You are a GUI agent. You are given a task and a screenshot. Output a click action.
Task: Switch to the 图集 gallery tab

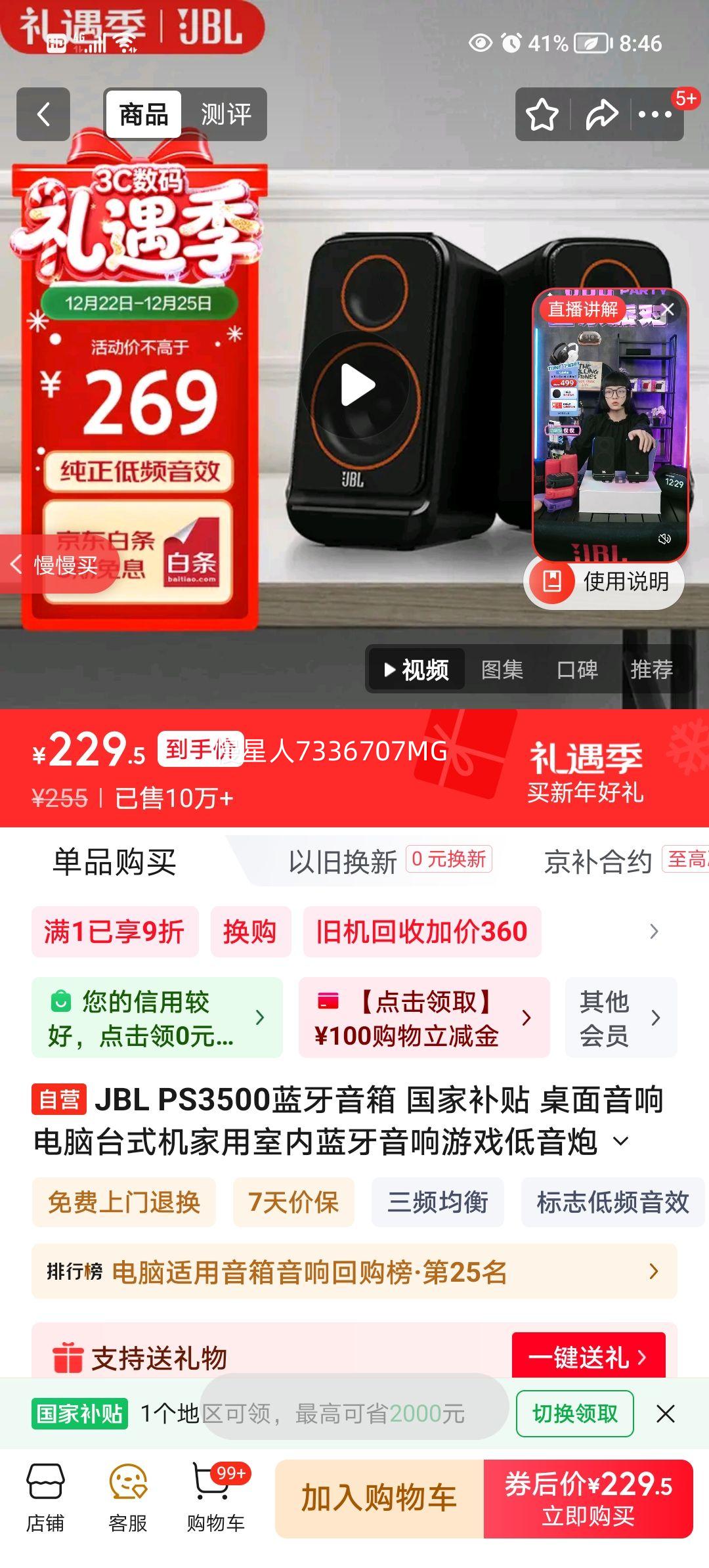pyautogui.click(x=502, y=670)
